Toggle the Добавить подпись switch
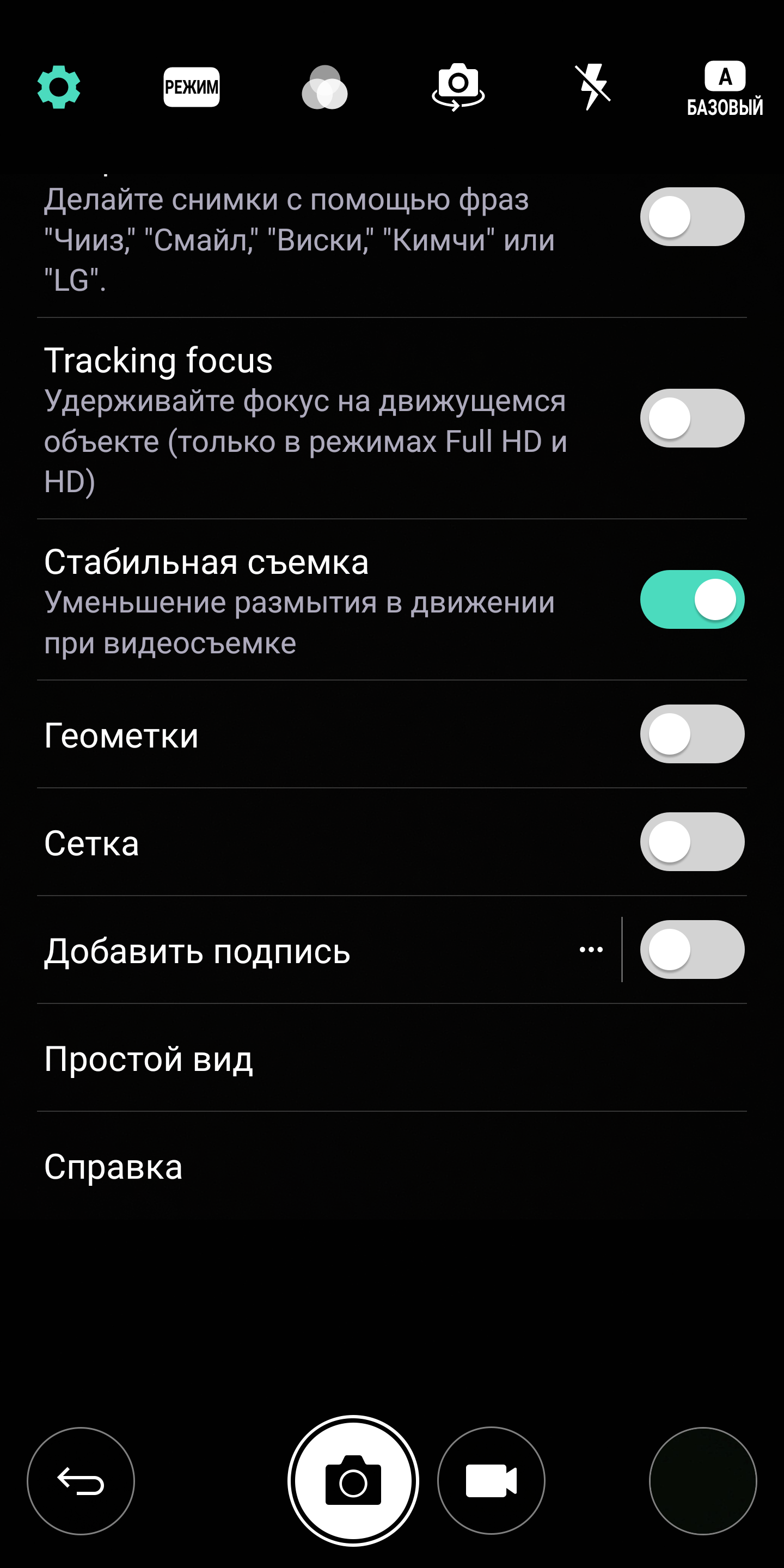The height and width of the screenshot is (1568, 784). pyautogui.click(x=692, y=950)
